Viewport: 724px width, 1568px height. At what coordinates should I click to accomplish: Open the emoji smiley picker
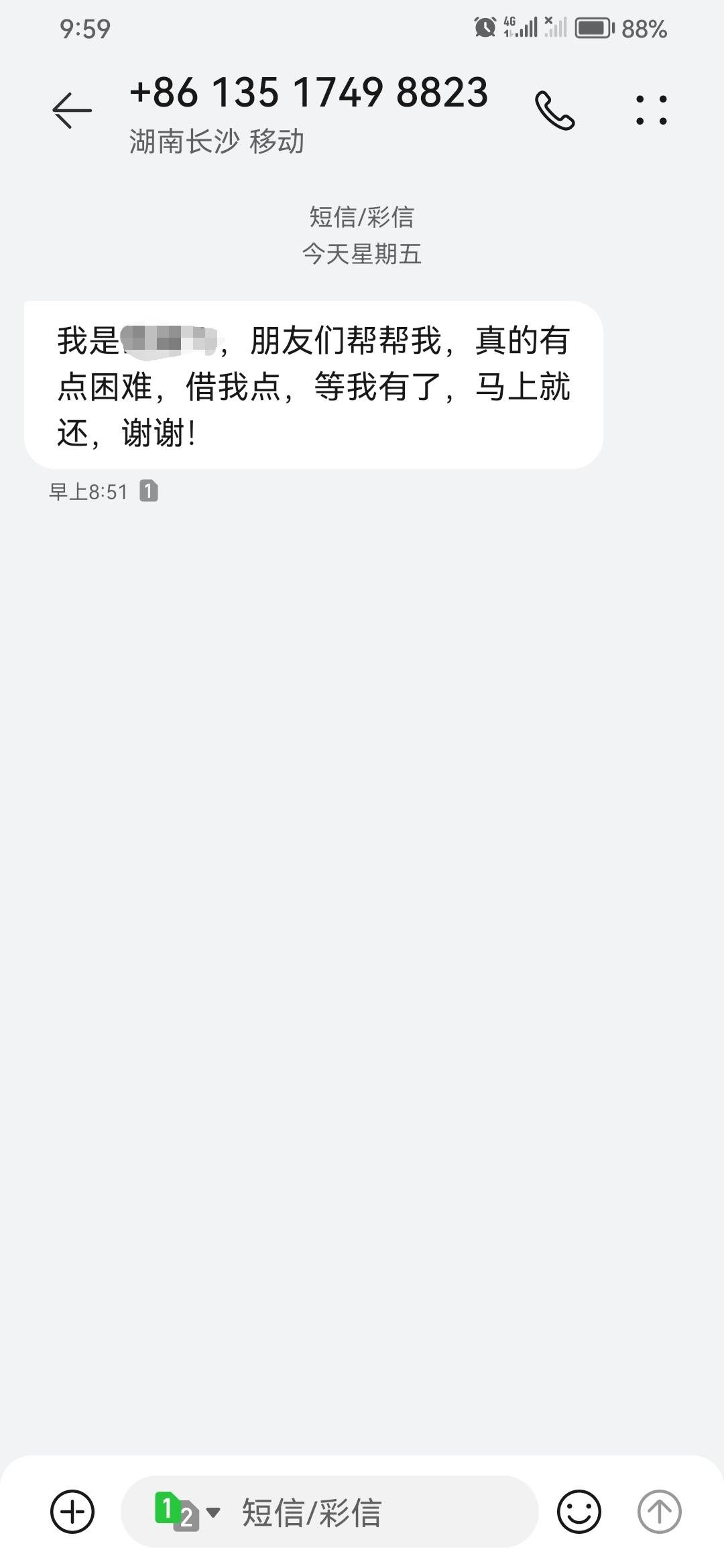[579, 1512]
